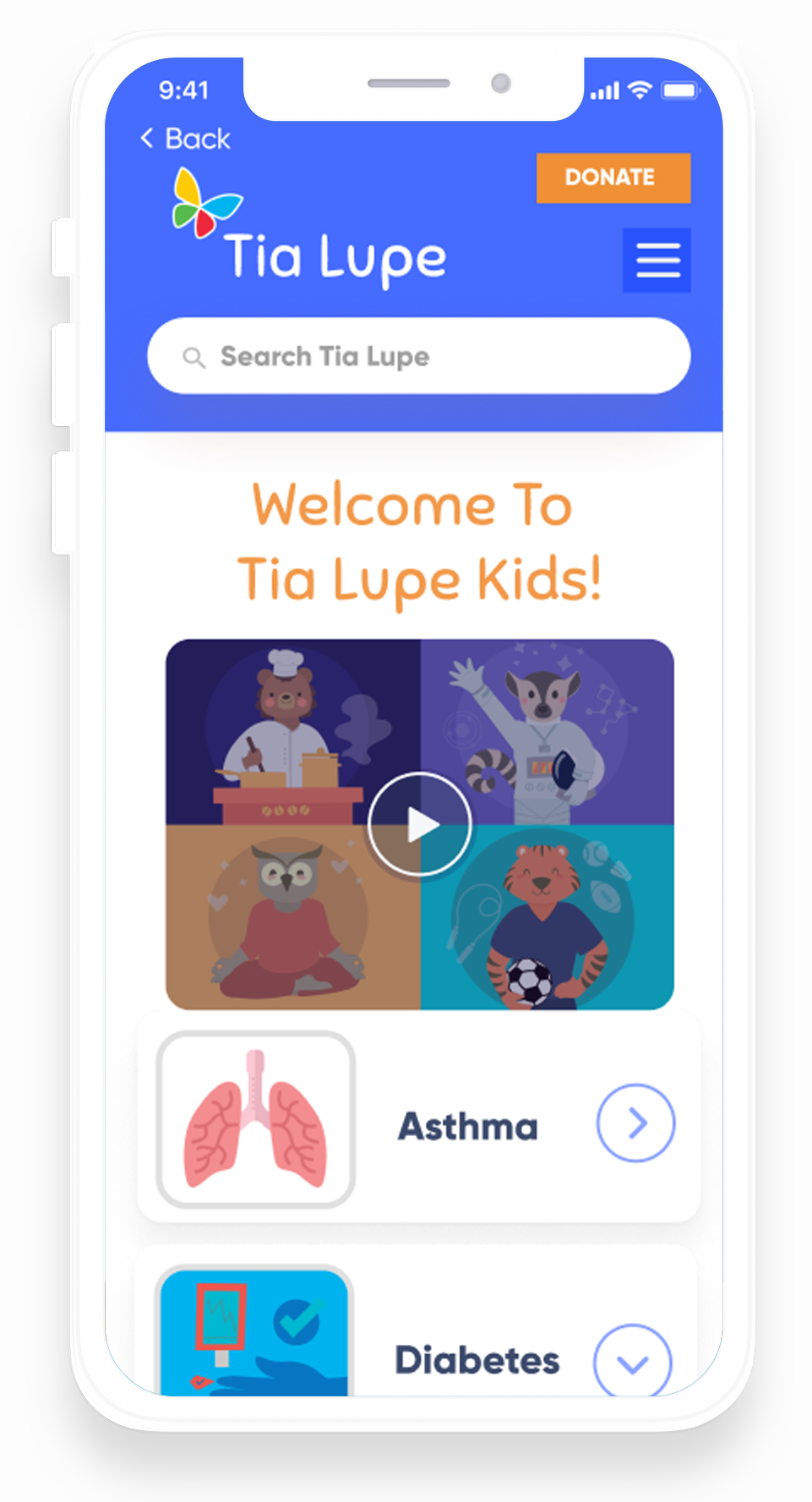Open the Asthma card
Viewport: 812px width, 1502px height.
[467, 1126]
